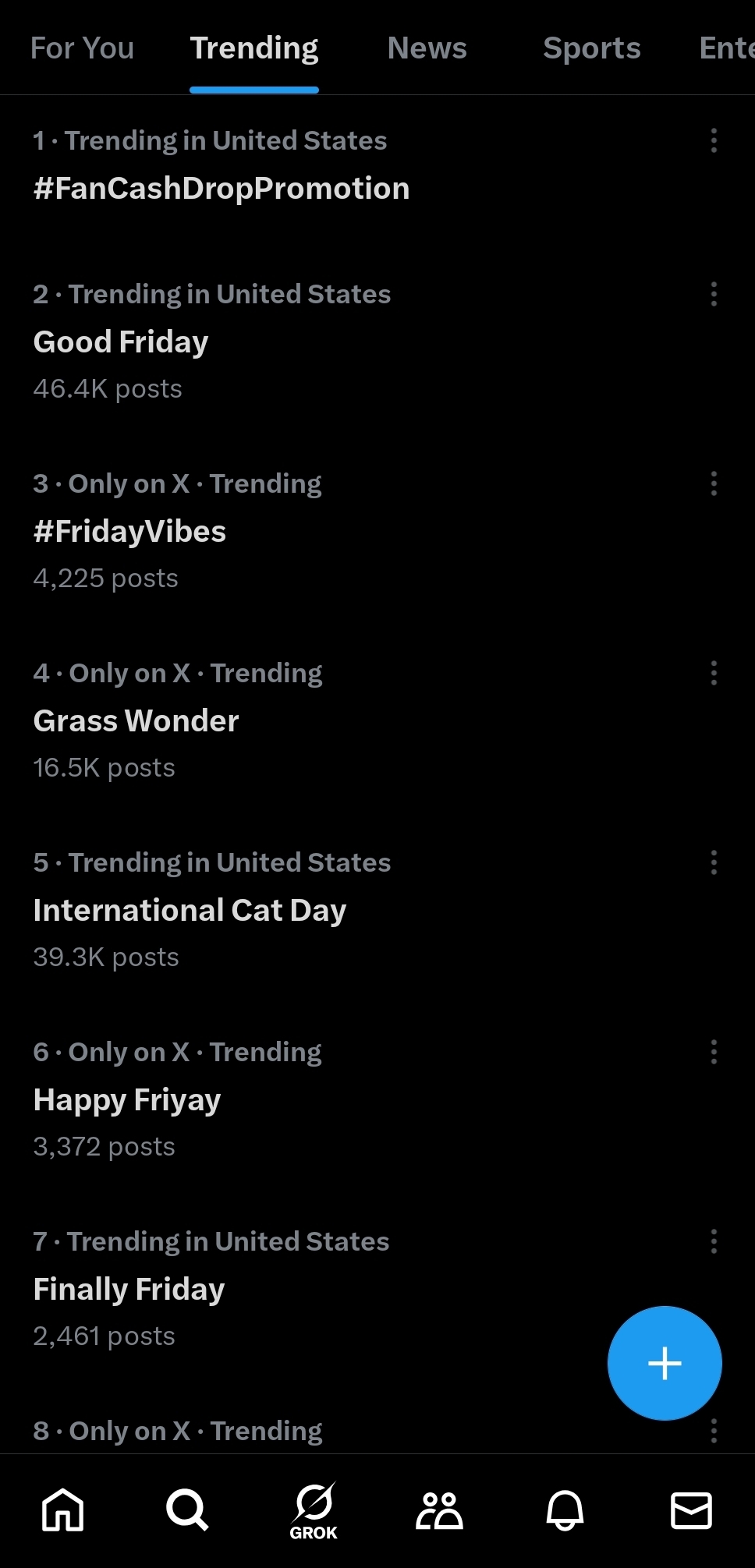755x1568 pixels.
Task: Go to the Home tab
Action: 62,1510
